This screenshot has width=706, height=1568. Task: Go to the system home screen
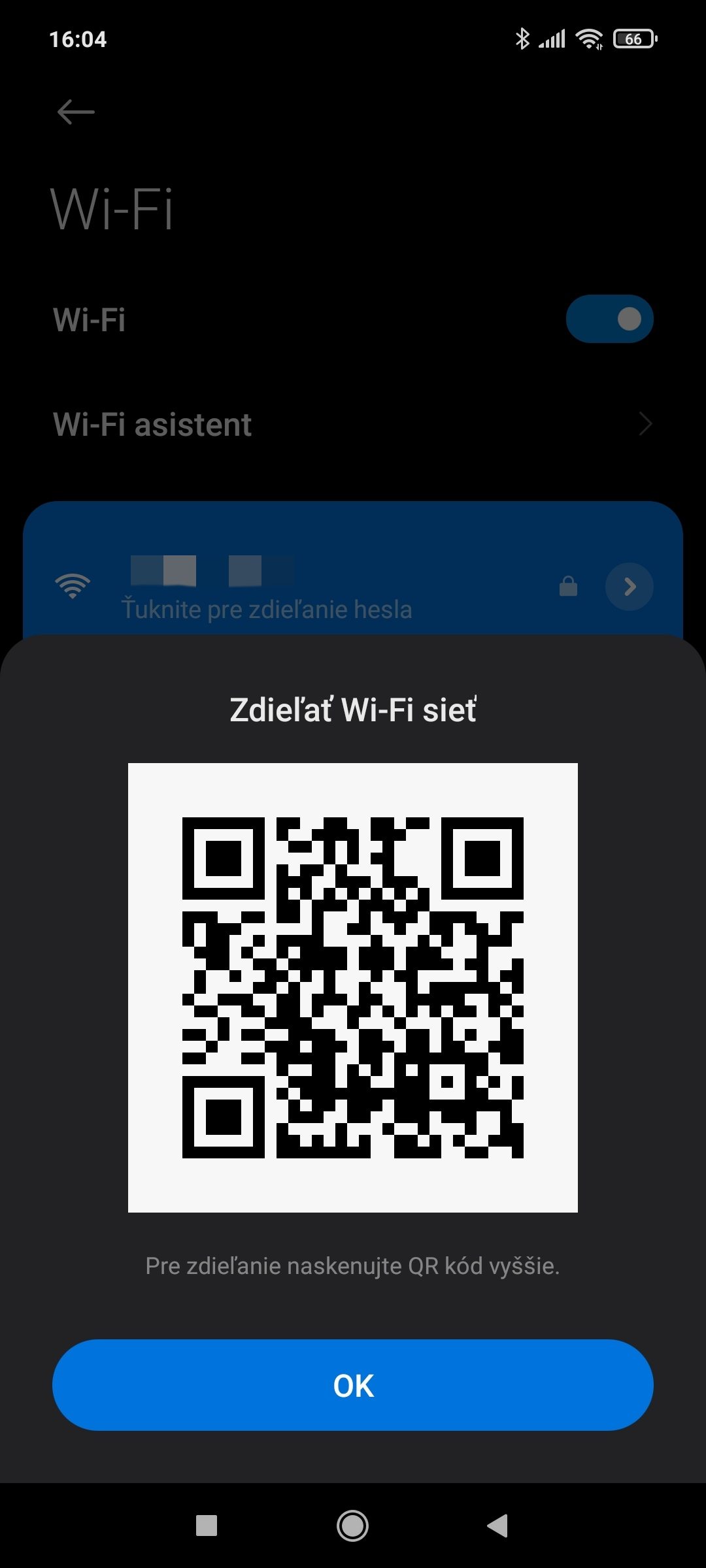click(x=352, y=1526)
